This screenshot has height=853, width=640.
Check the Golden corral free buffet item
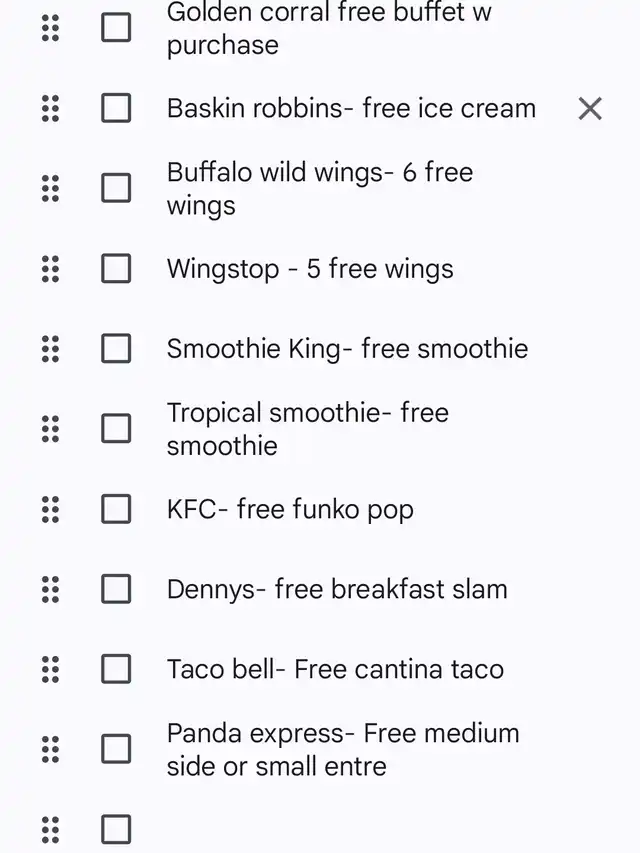point(116,28)
